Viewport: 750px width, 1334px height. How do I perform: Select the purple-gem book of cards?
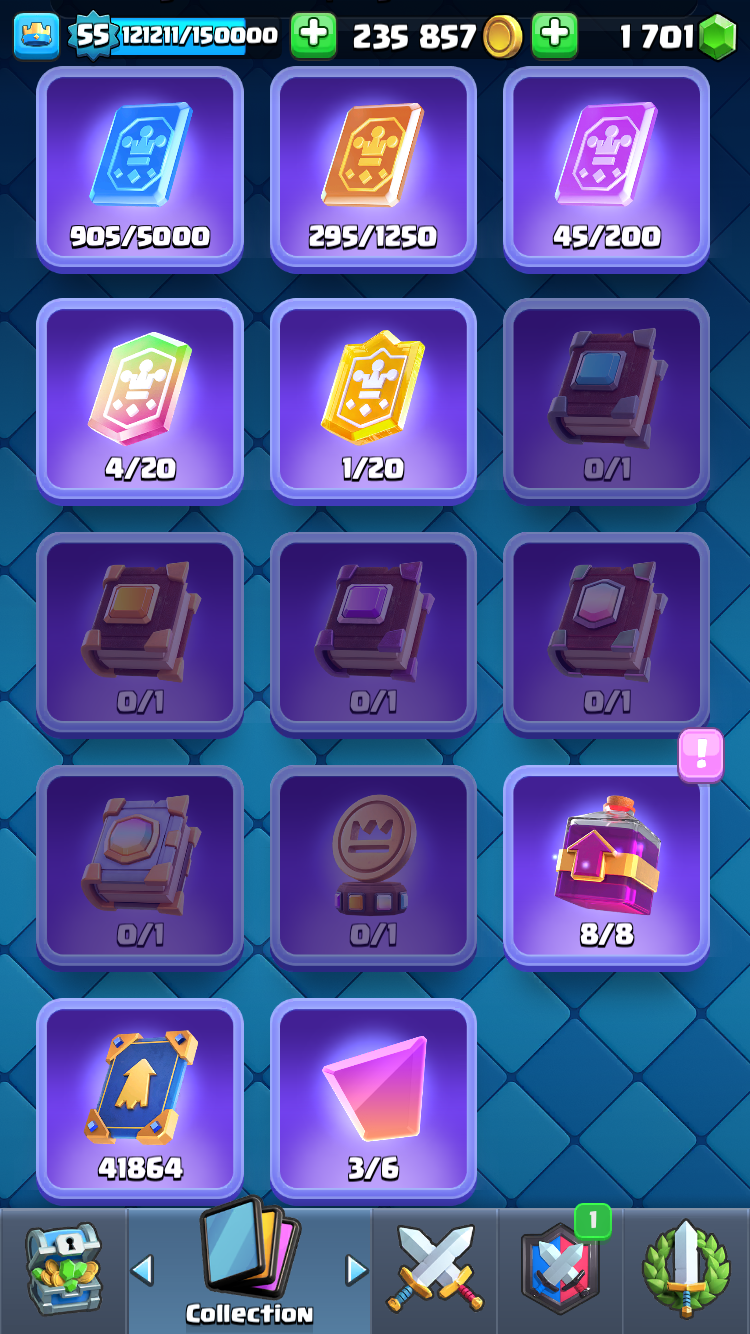point(373,633)
